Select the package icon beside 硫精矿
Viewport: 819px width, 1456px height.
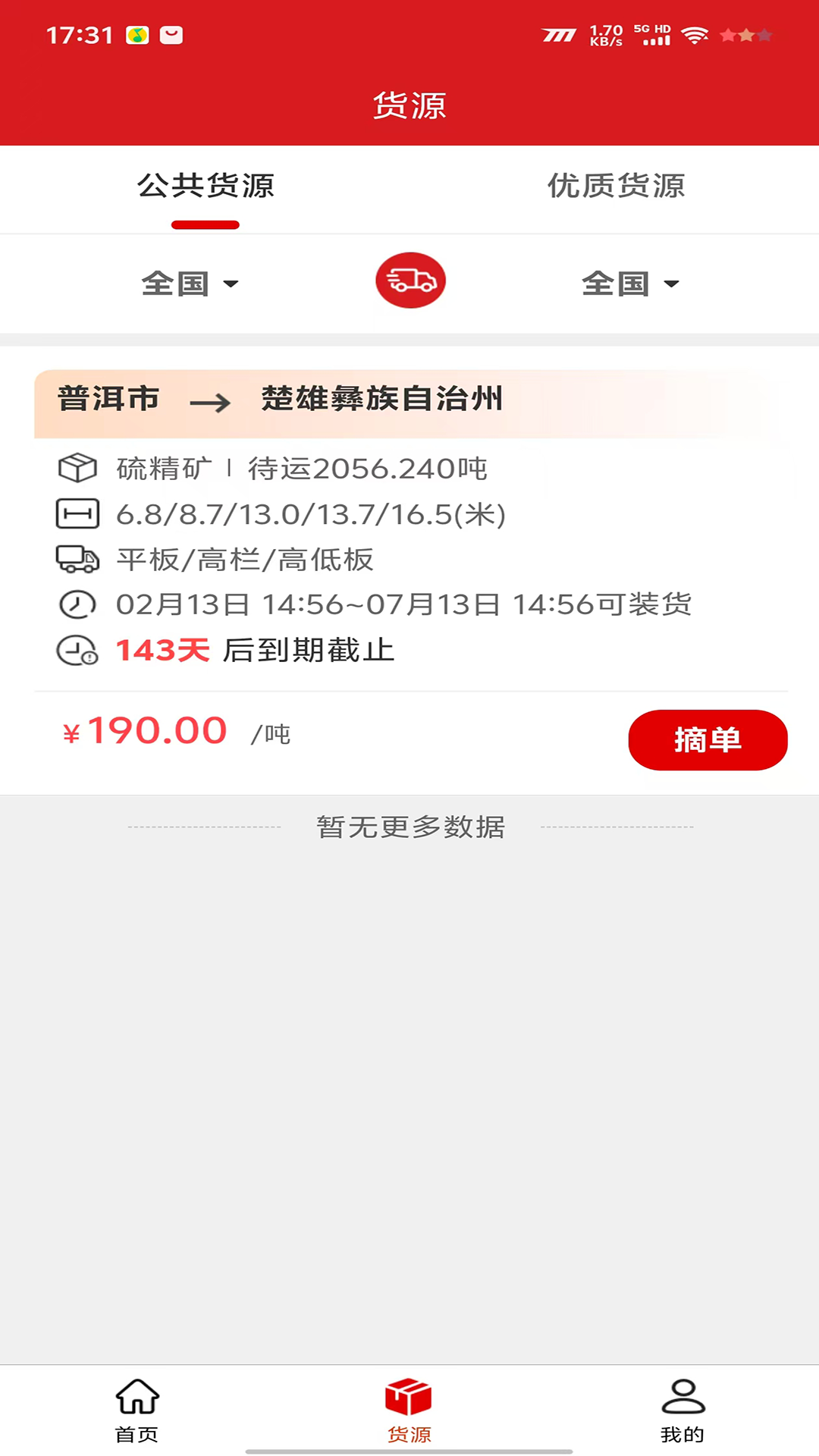point(78,469)
